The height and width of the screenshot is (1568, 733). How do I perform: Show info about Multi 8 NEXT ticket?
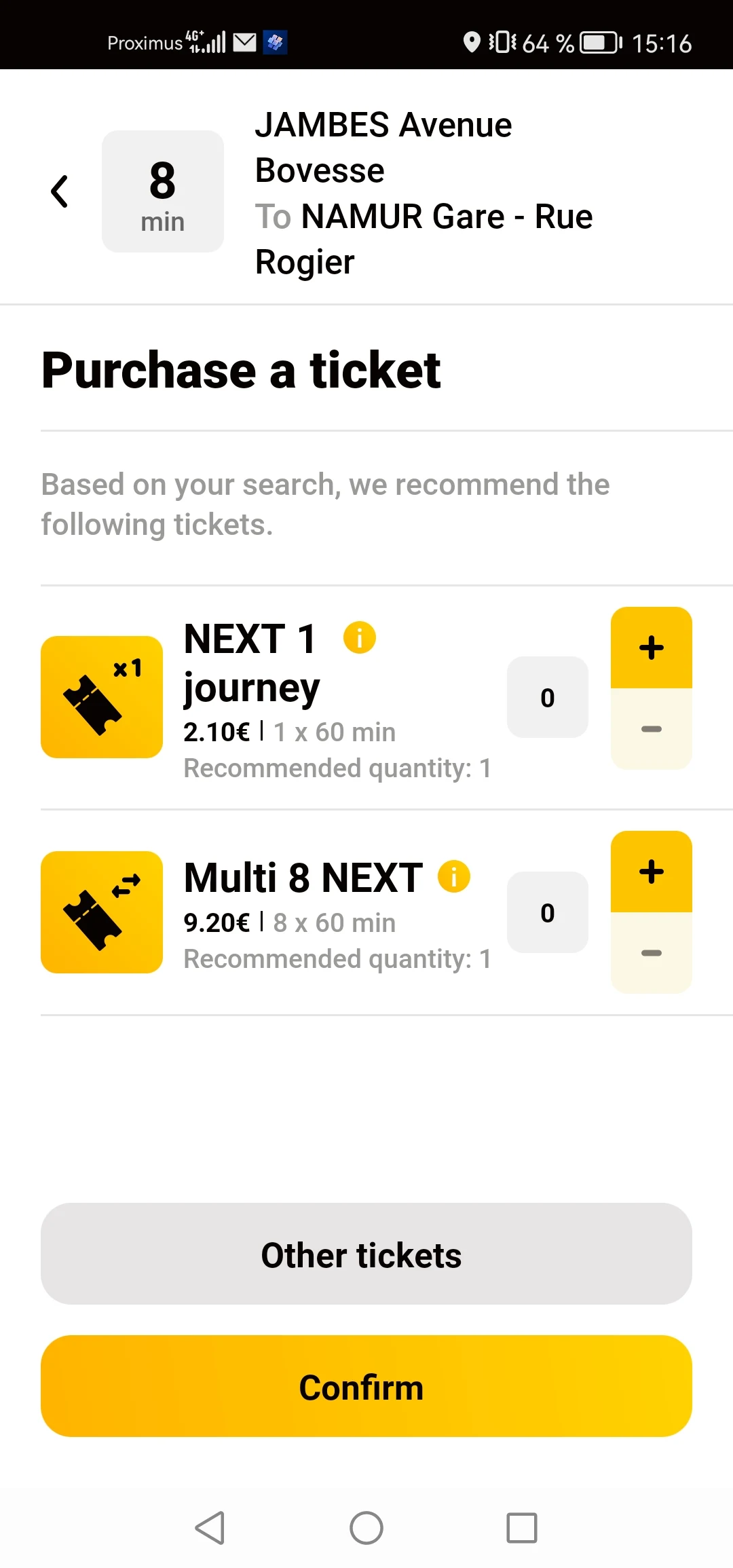click(454, 876)
